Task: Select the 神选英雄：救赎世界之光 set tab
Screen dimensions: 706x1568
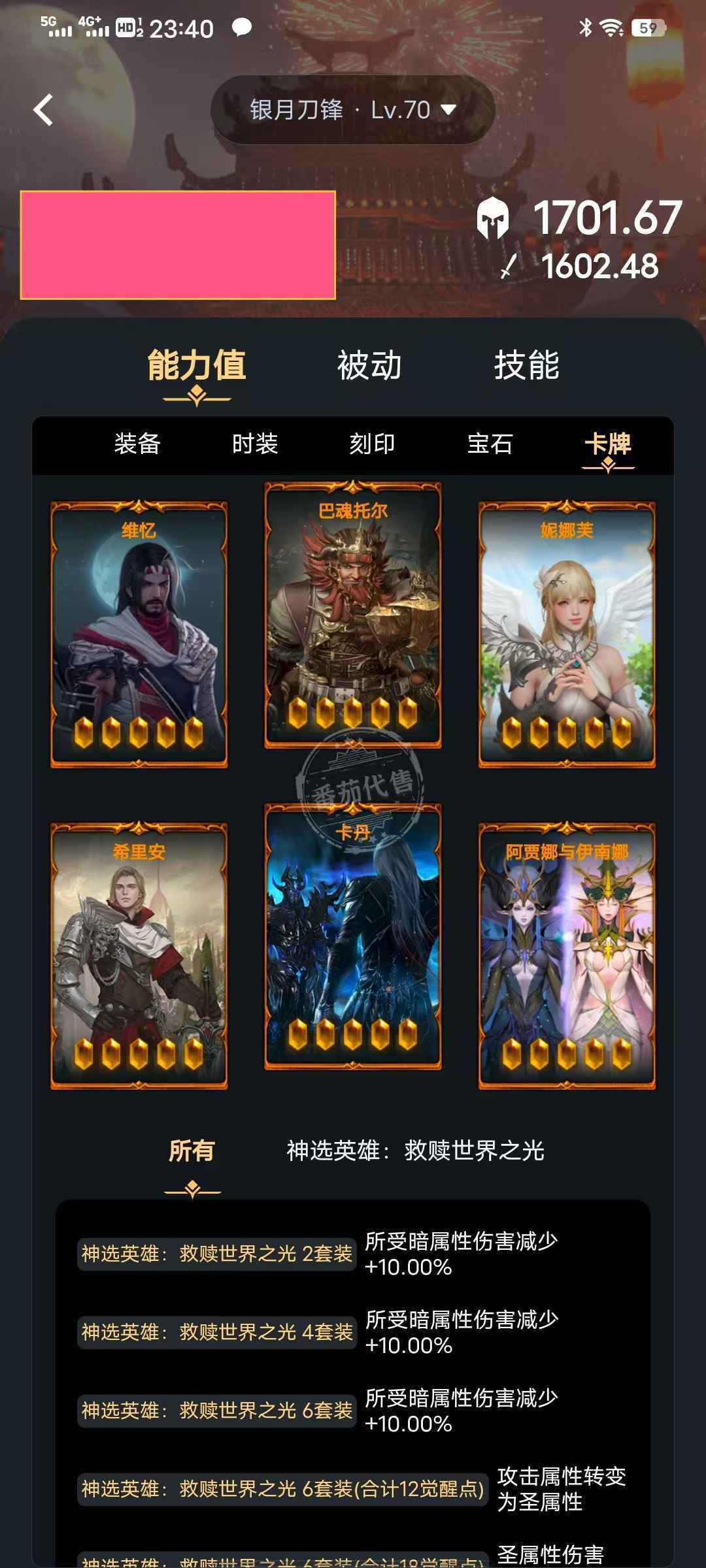Action: pos(415,1151)
